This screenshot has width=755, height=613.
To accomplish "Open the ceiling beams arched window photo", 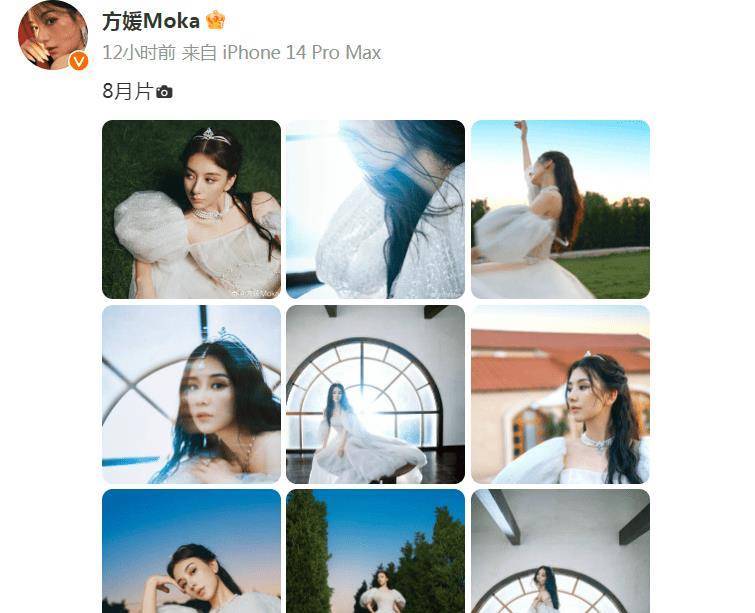I will click(560, 551).
